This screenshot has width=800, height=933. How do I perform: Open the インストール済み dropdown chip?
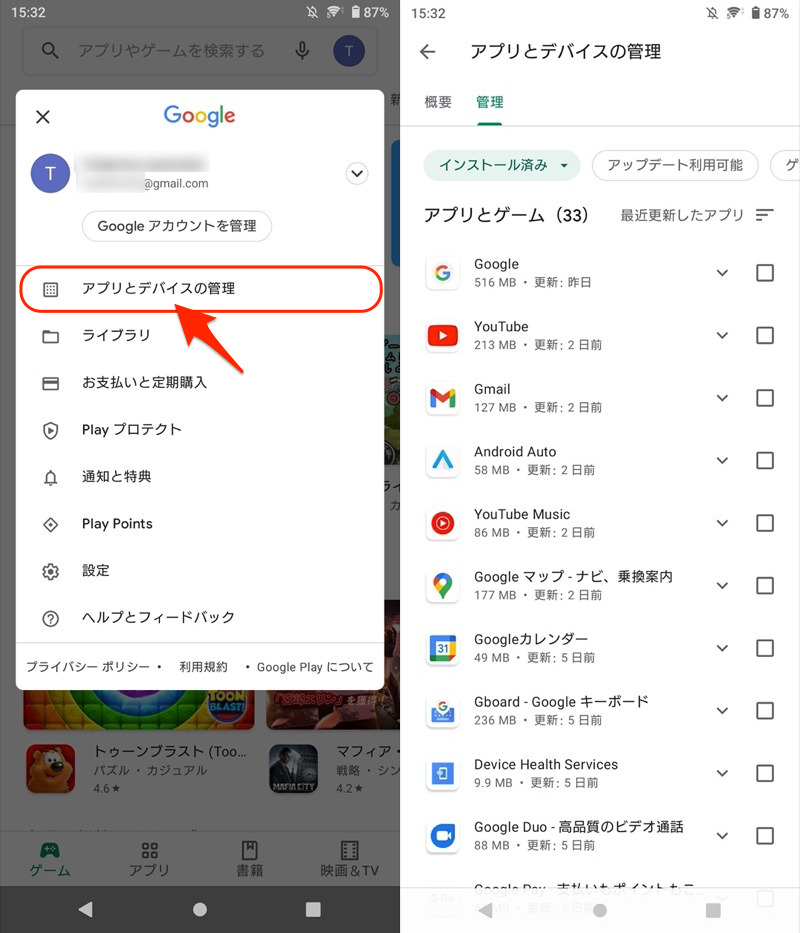502,165
